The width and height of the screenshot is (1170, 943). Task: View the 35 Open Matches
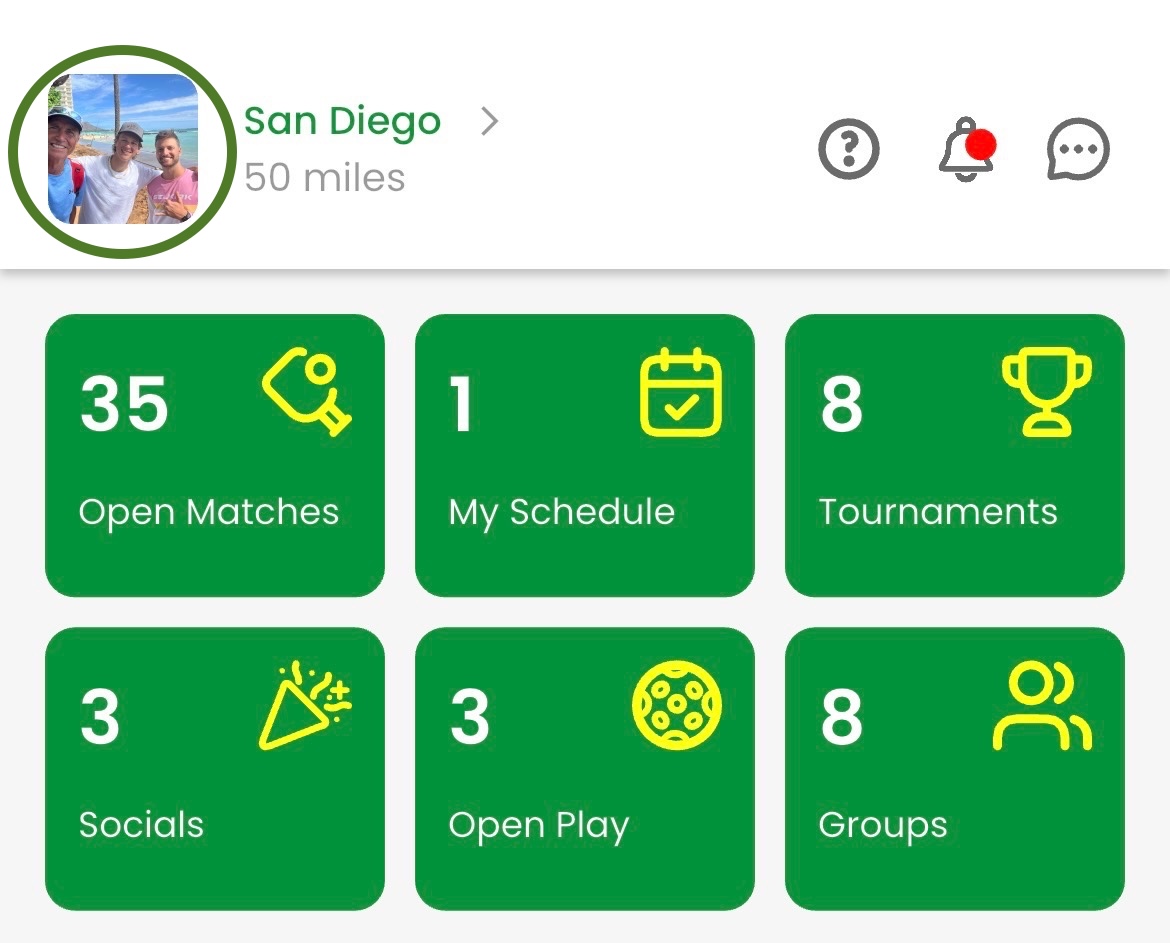click(215, 455)
